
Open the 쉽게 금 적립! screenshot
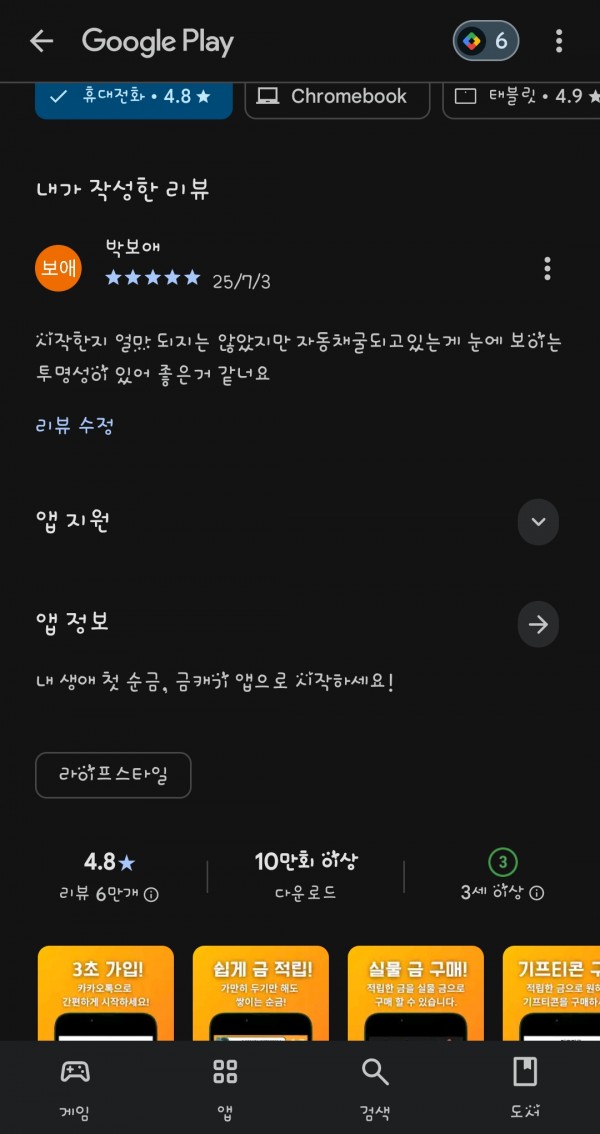tap(260, 994)
